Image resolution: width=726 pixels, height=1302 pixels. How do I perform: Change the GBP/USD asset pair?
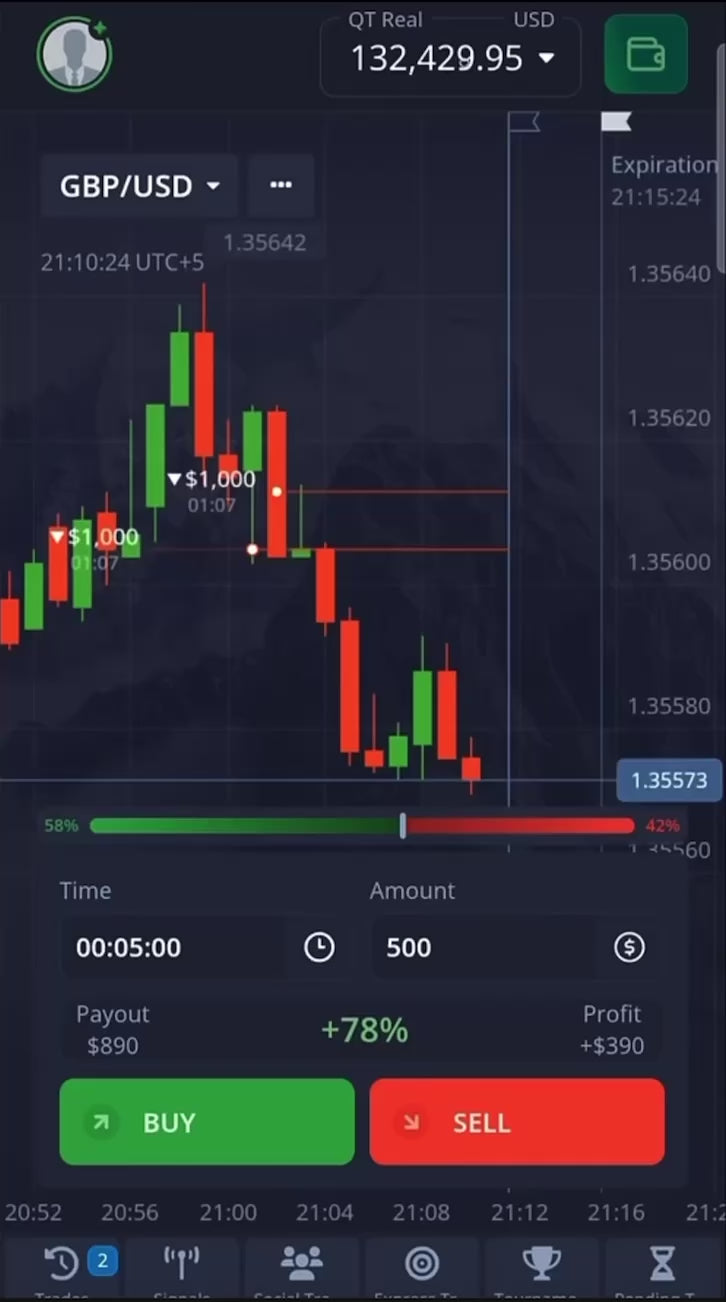[x=140, y=186]
